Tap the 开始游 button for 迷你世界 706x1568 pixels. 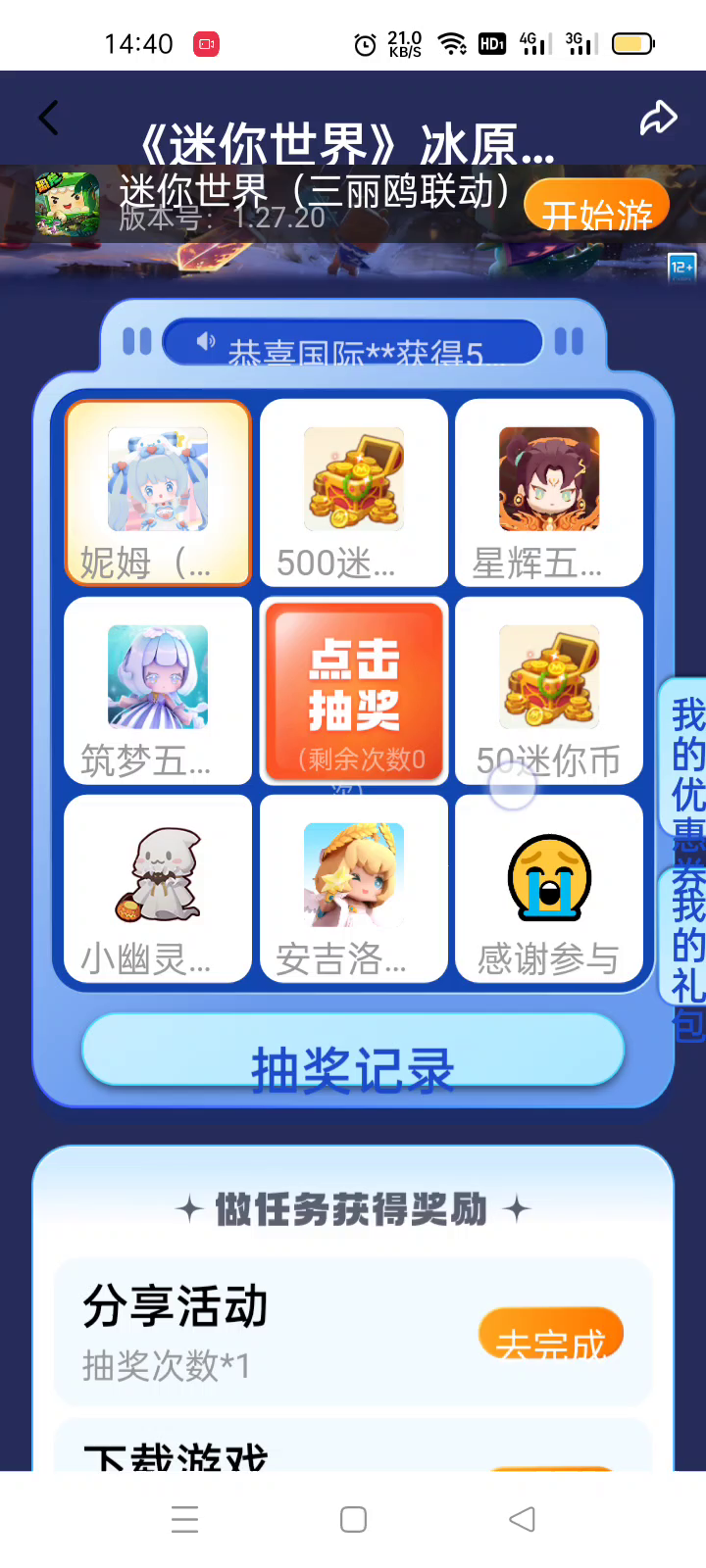point(596,207)
